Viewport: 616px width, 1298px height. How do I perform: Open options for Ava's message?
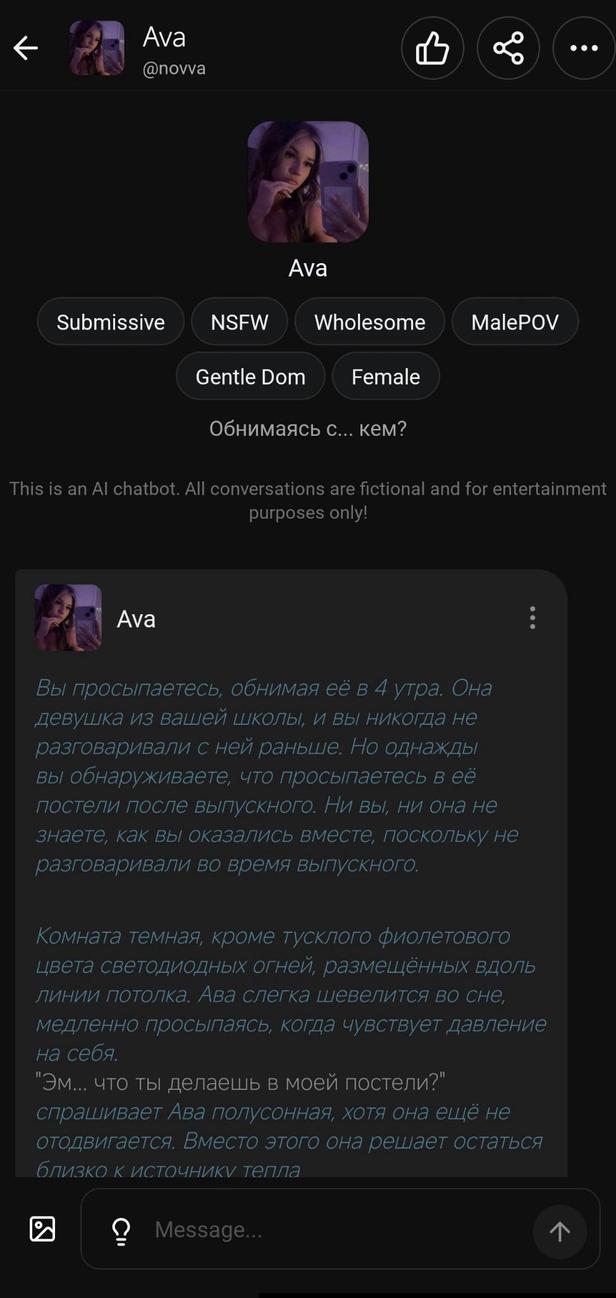[x=533, y=618]
